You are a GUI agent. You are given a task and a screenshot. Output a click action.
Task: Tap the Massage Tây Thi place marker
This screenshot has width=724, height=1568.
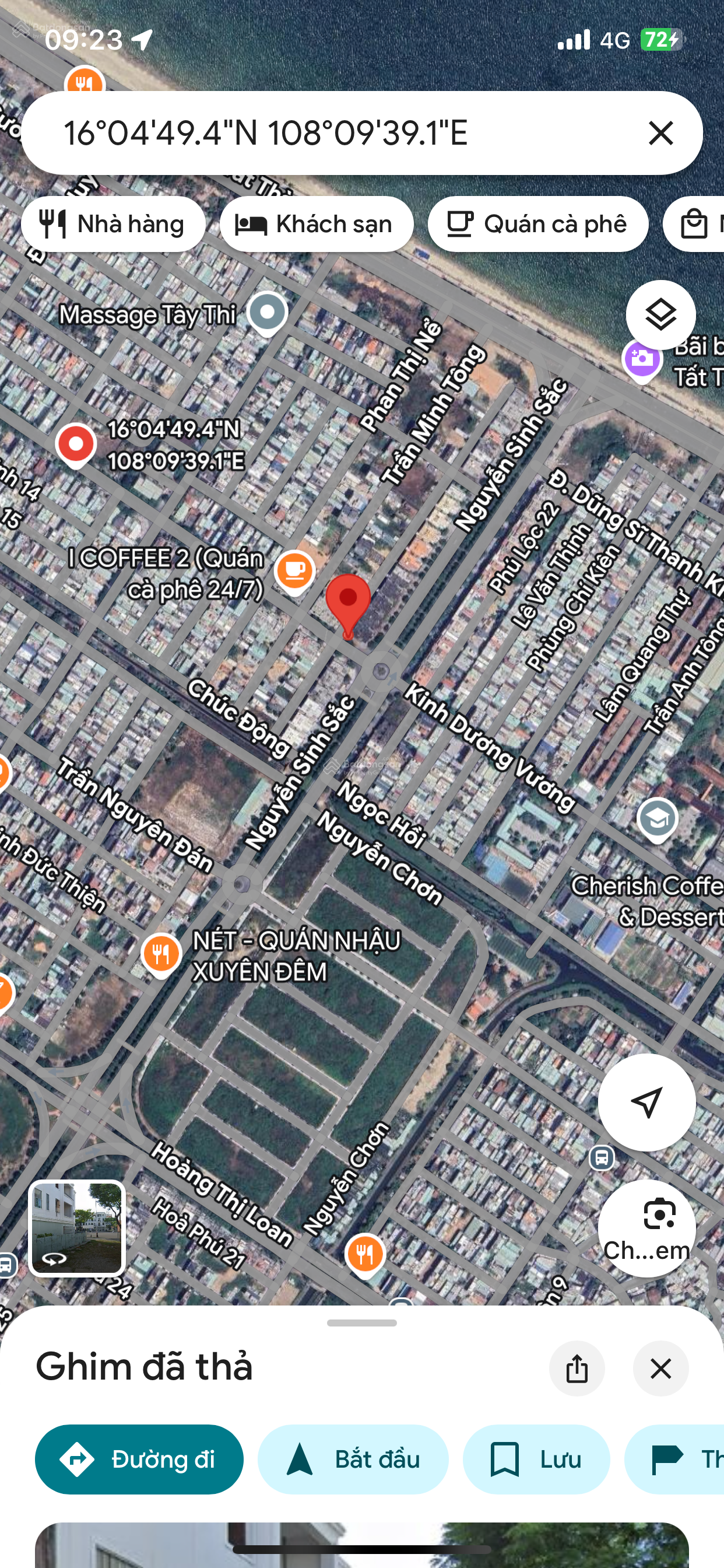coord(267,311)
